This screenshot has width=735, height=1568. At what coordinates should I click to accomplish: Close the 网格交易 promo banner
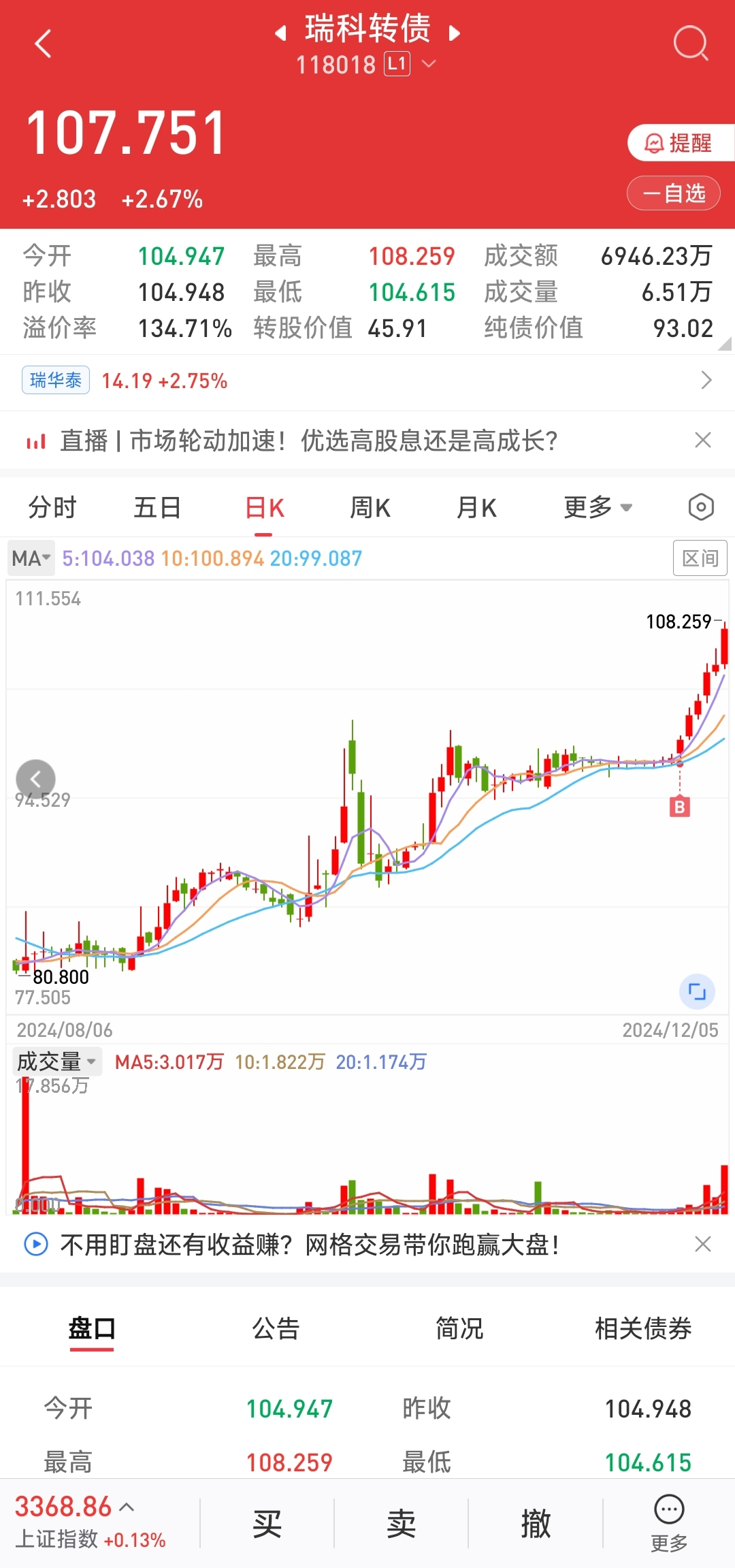pyautogui.click(x=703, y=1245)
